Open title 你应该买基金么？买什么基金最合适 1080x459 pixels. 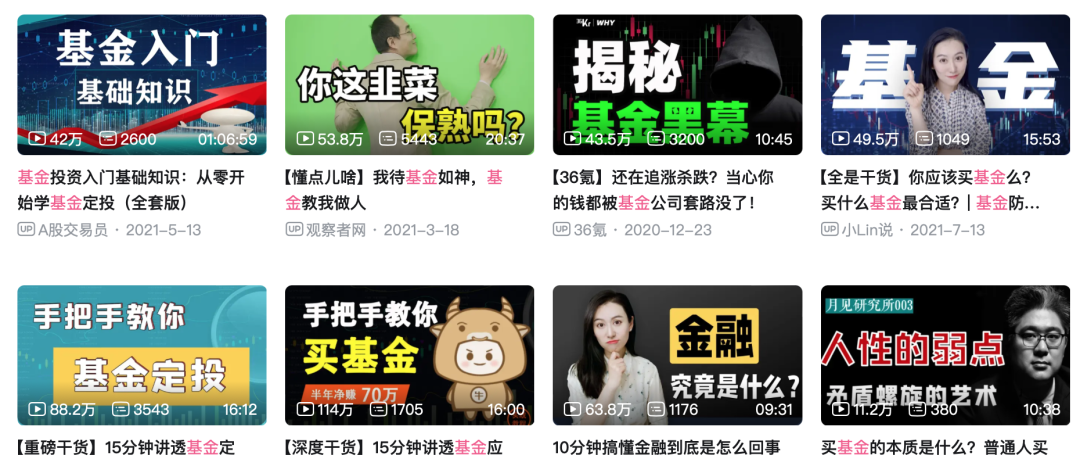[x=930, y=190]
